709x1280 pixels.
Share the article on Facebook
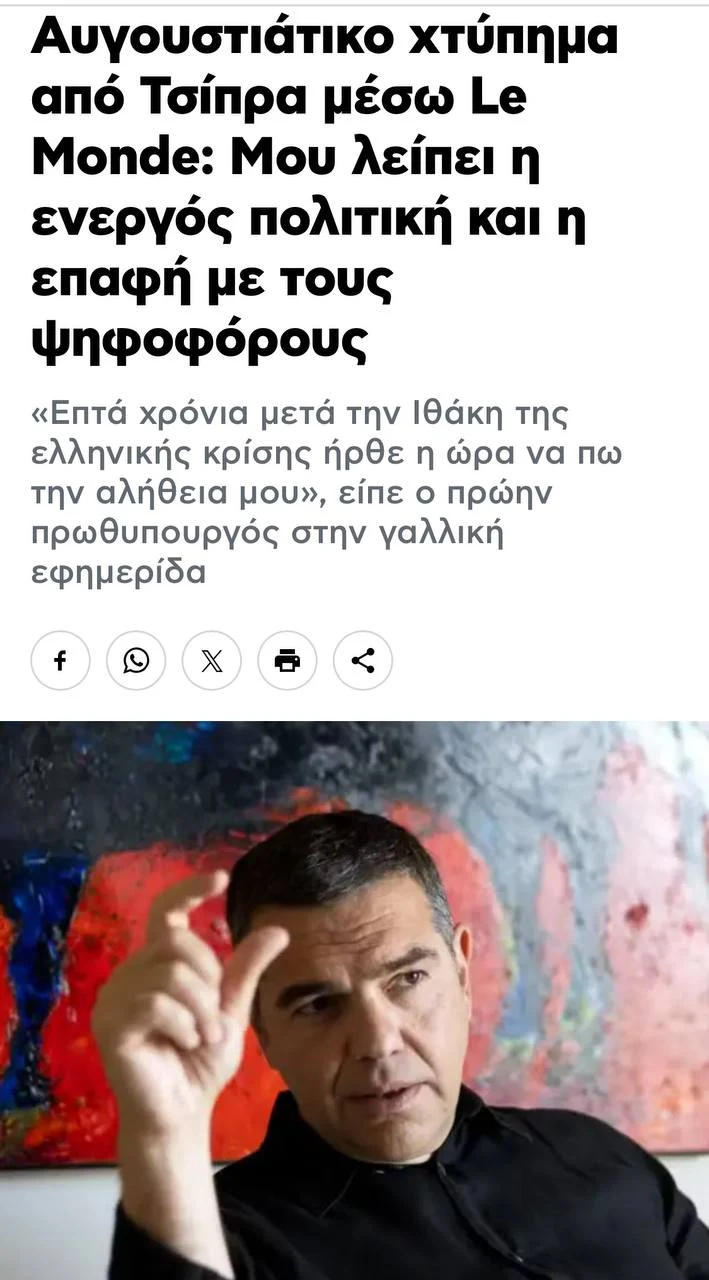point(60,661)
